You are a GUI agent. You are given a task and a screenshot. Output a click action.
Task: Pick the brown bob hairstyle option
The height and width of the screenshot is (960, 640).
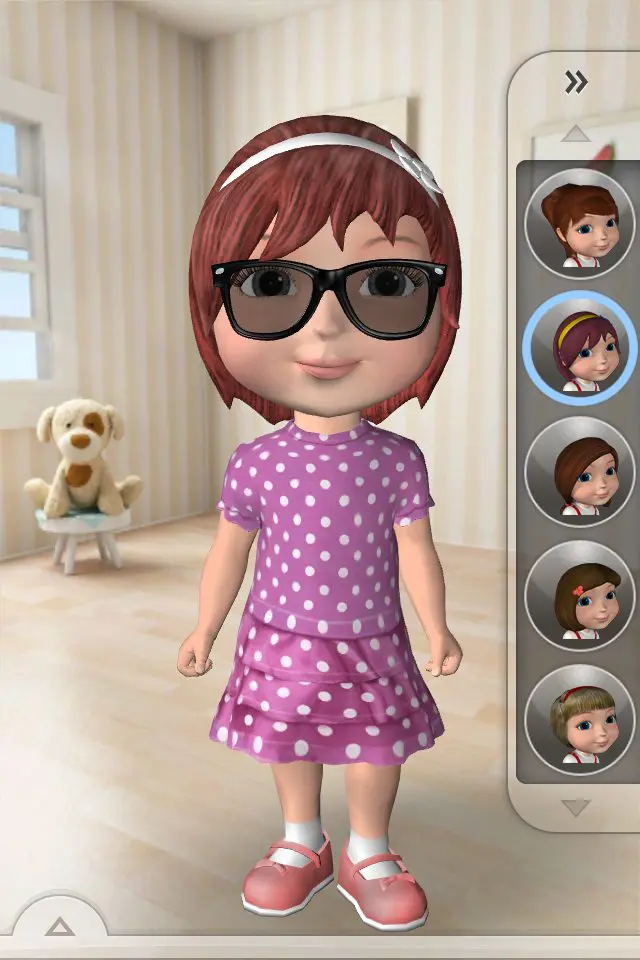coord(579,472)
